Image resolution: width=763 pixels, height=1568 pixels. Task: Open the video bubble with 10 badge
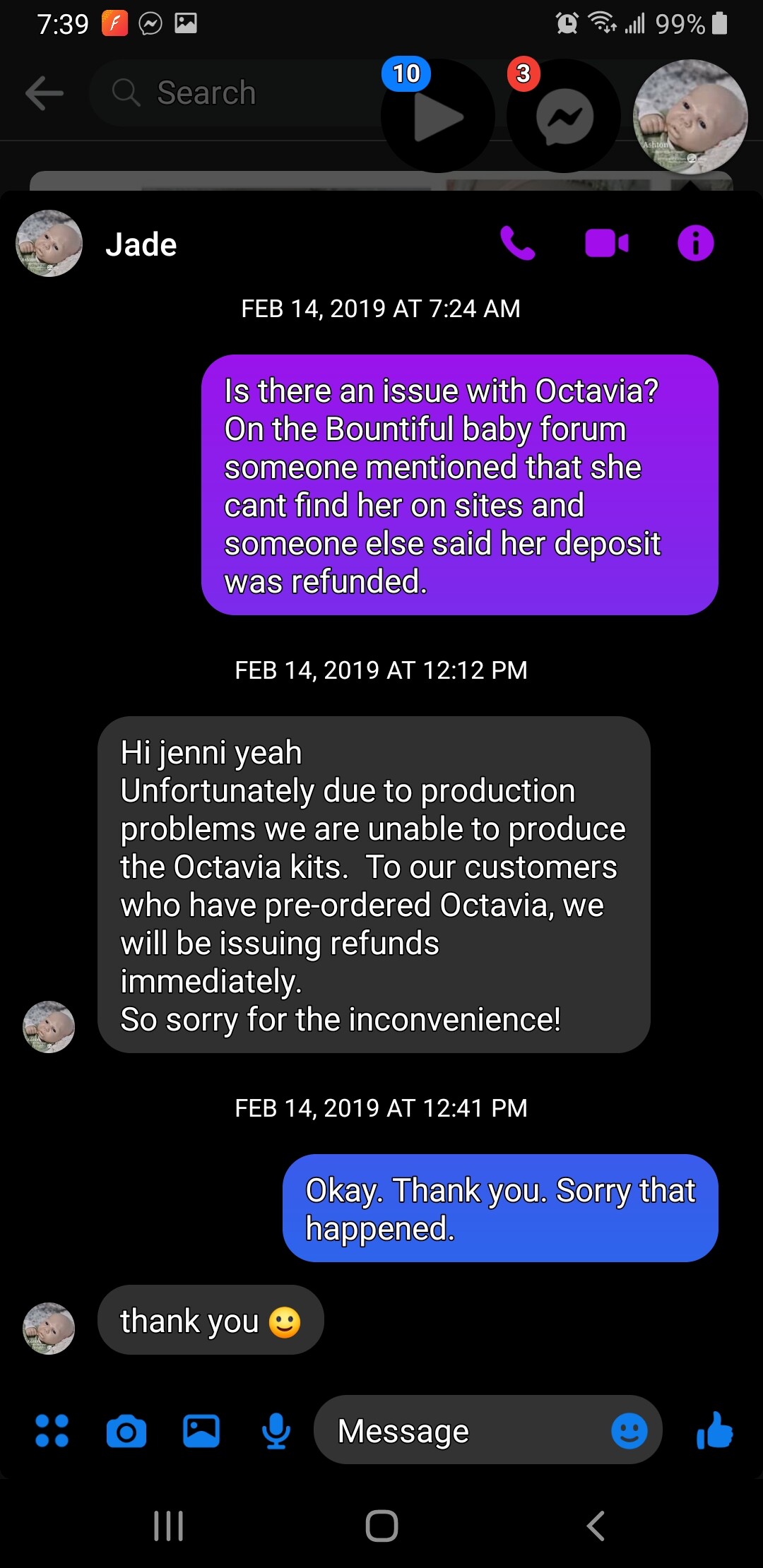coord(437,115)
